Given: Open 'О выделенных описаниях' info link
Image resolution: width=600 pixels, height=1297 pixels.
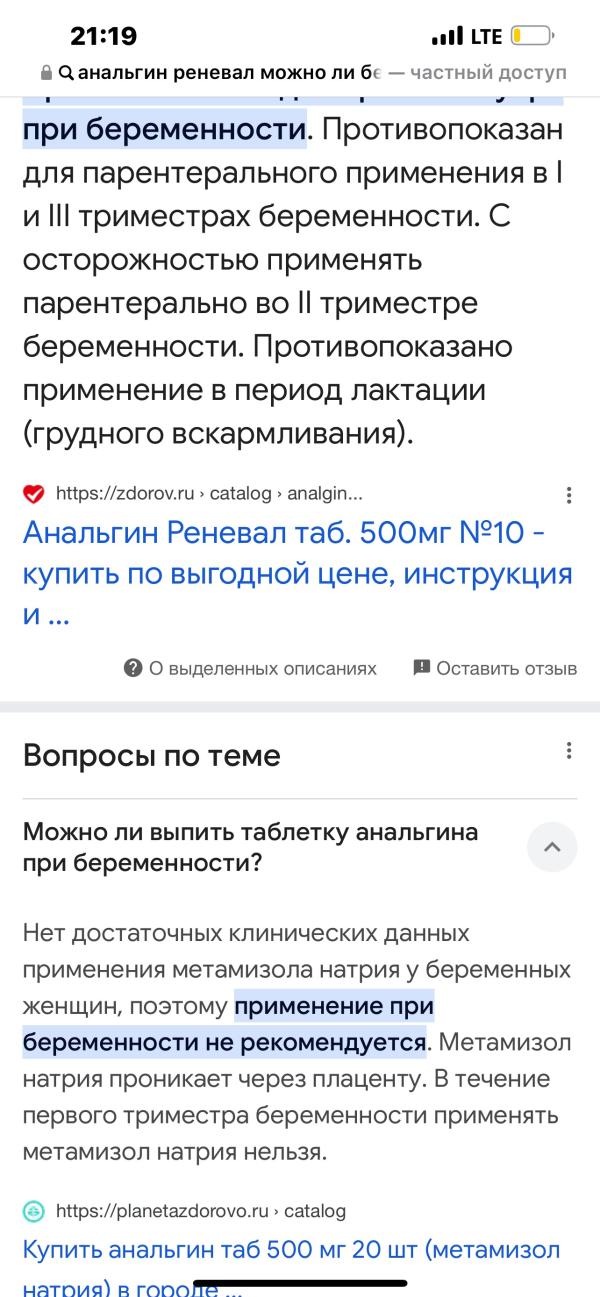Looking at the screenshot, I should (250, 668).
